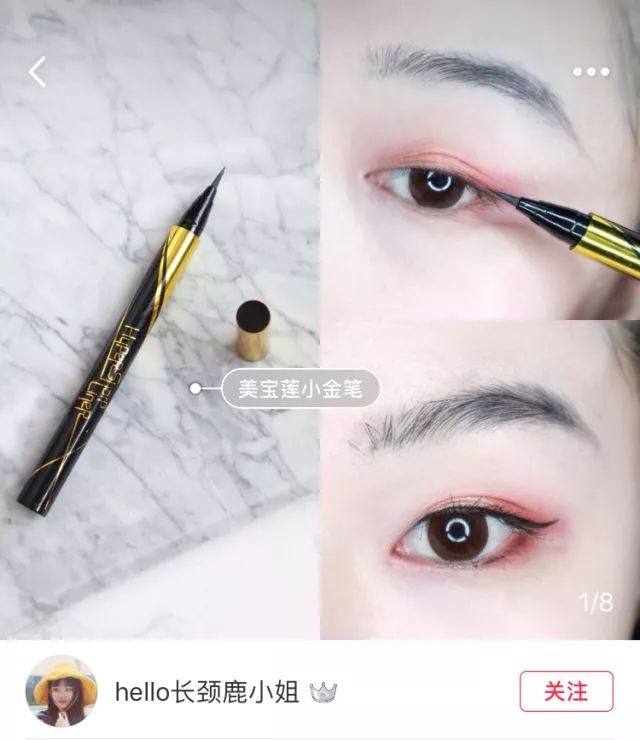
Task: Open the three-dot overflow menu
Action: click(590, 72)
